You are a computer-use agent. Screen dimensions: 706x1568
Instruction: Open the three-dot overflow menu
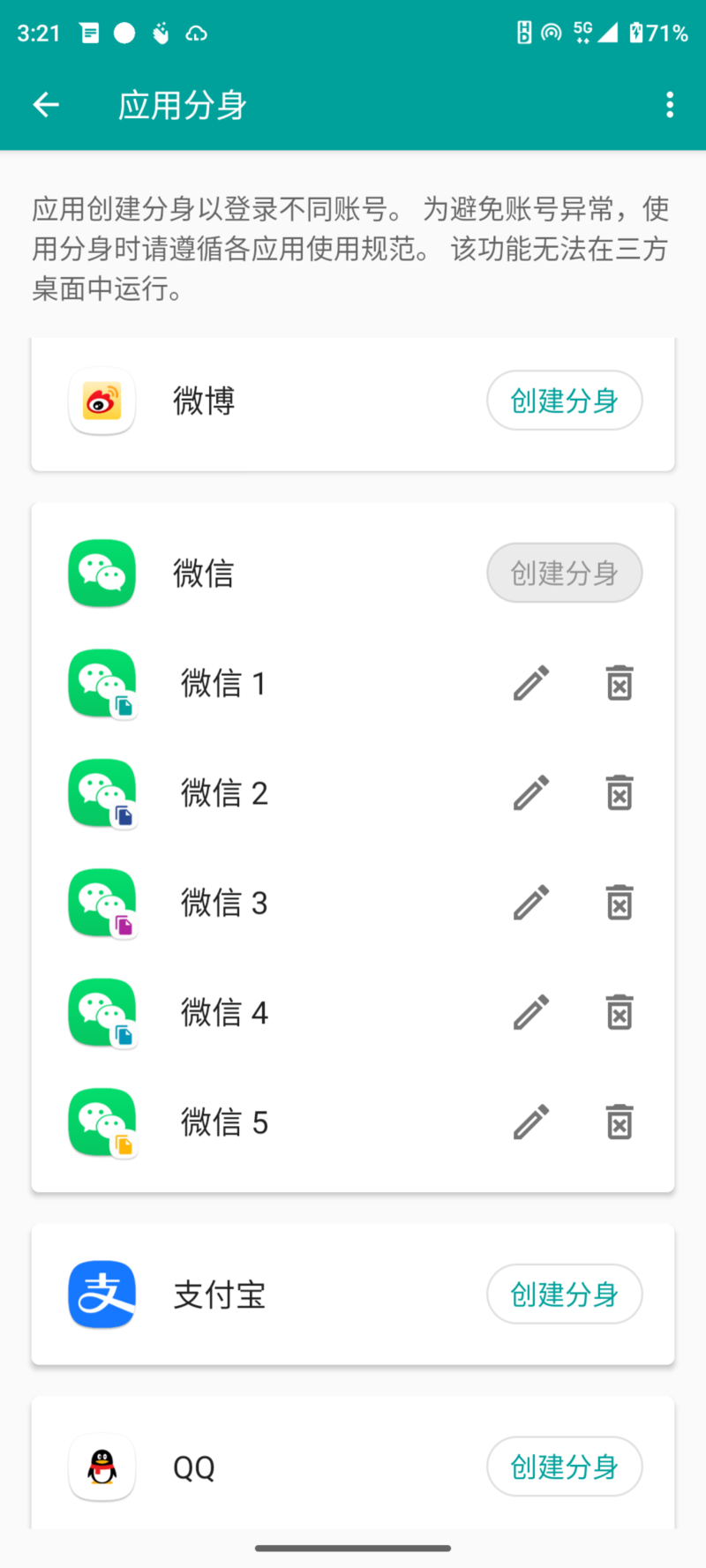[x=670, y=105]
